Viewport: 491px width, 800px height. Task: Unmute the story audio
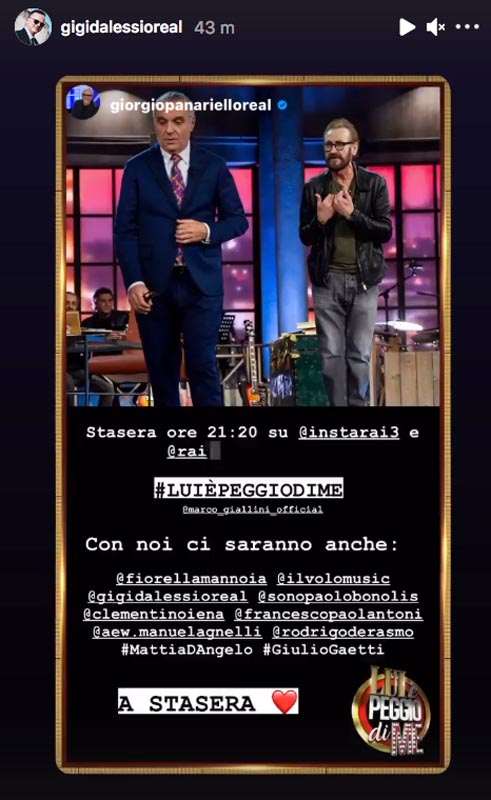(435, 27)
